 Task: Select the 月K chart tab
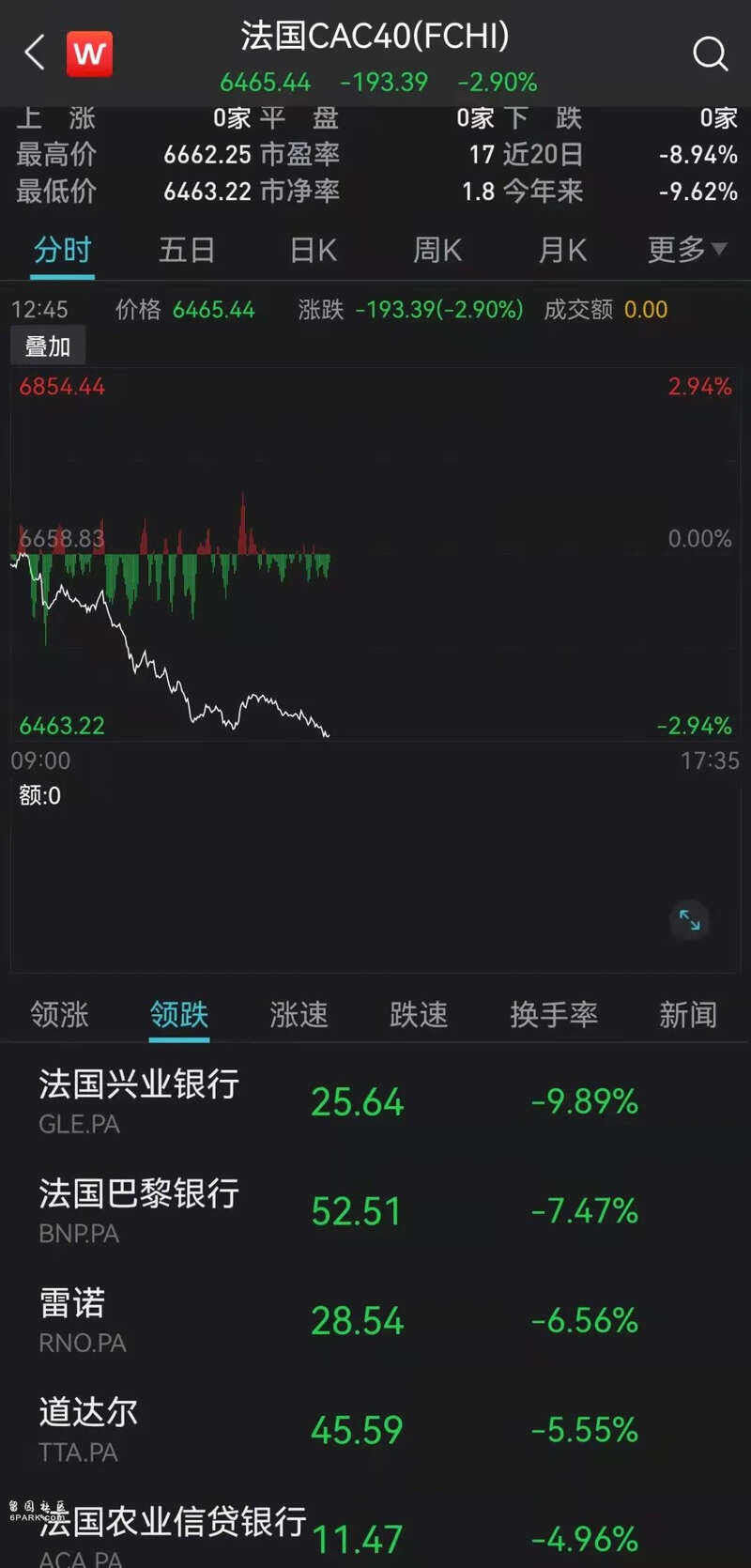[x=562, y=250]
